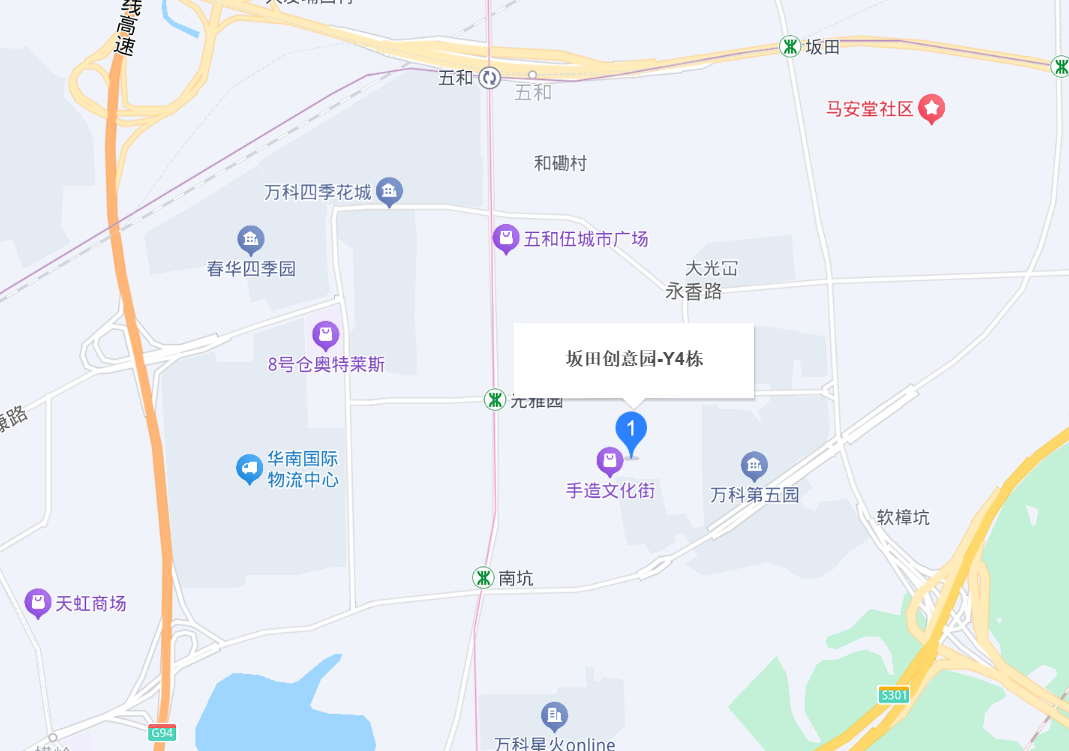Tap the 南坑 metro station icon
This screenshot has height=751, width=1069.
[x=484, y=577]
